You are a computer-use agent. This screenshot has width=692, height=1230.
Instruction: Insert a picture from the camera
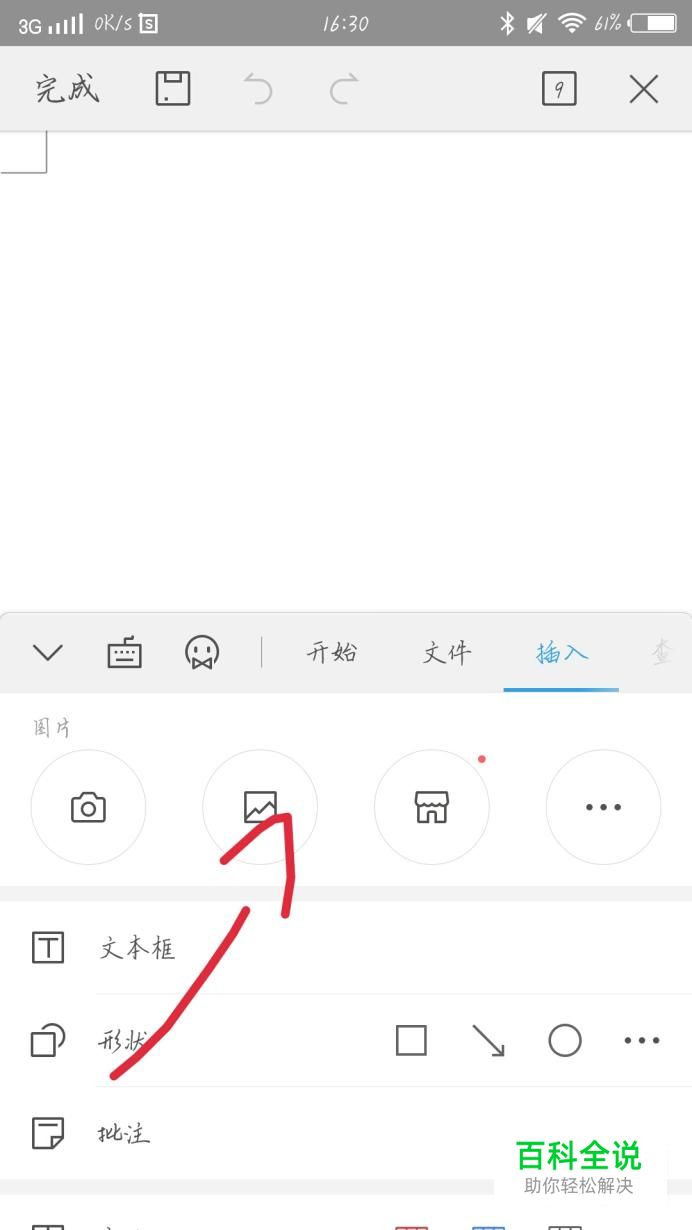(x=88, y=807)
